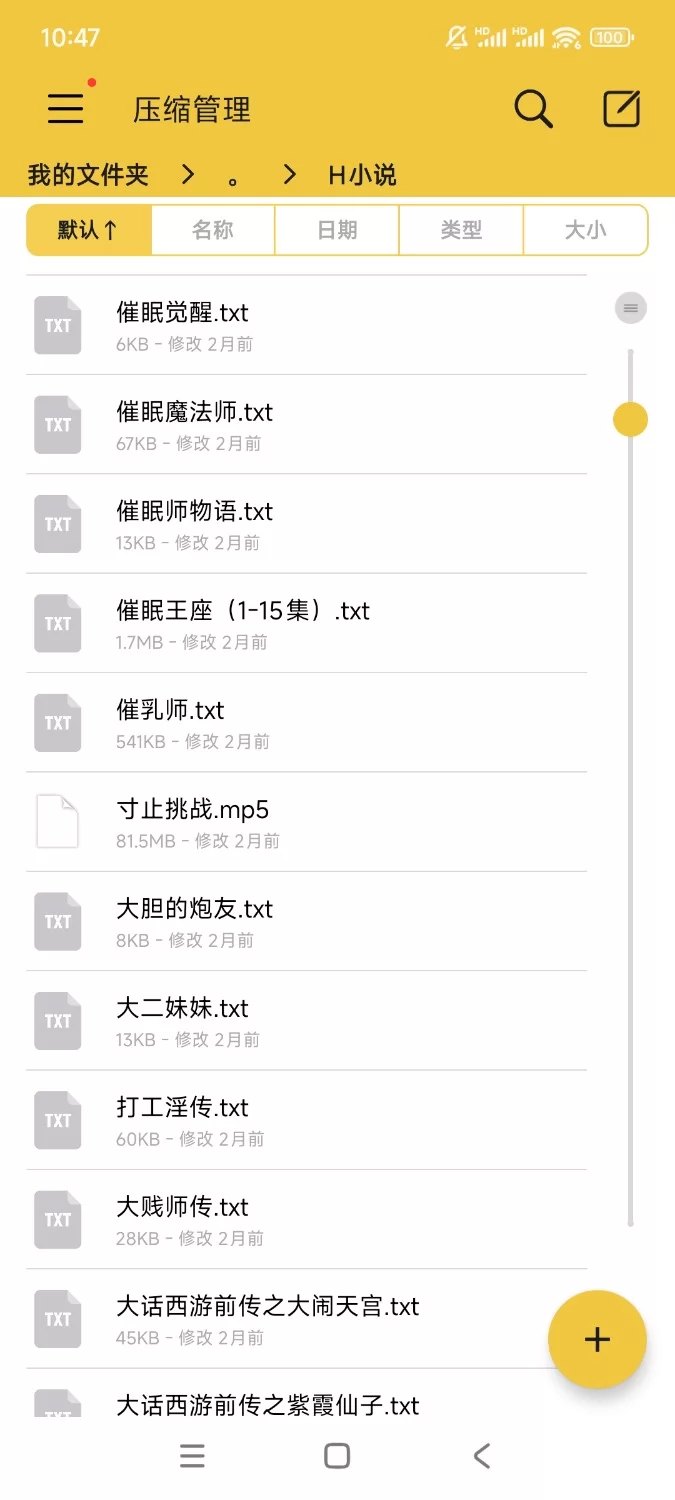
Task: Tap the yellow plus floating button
Action: (597, 1339)
